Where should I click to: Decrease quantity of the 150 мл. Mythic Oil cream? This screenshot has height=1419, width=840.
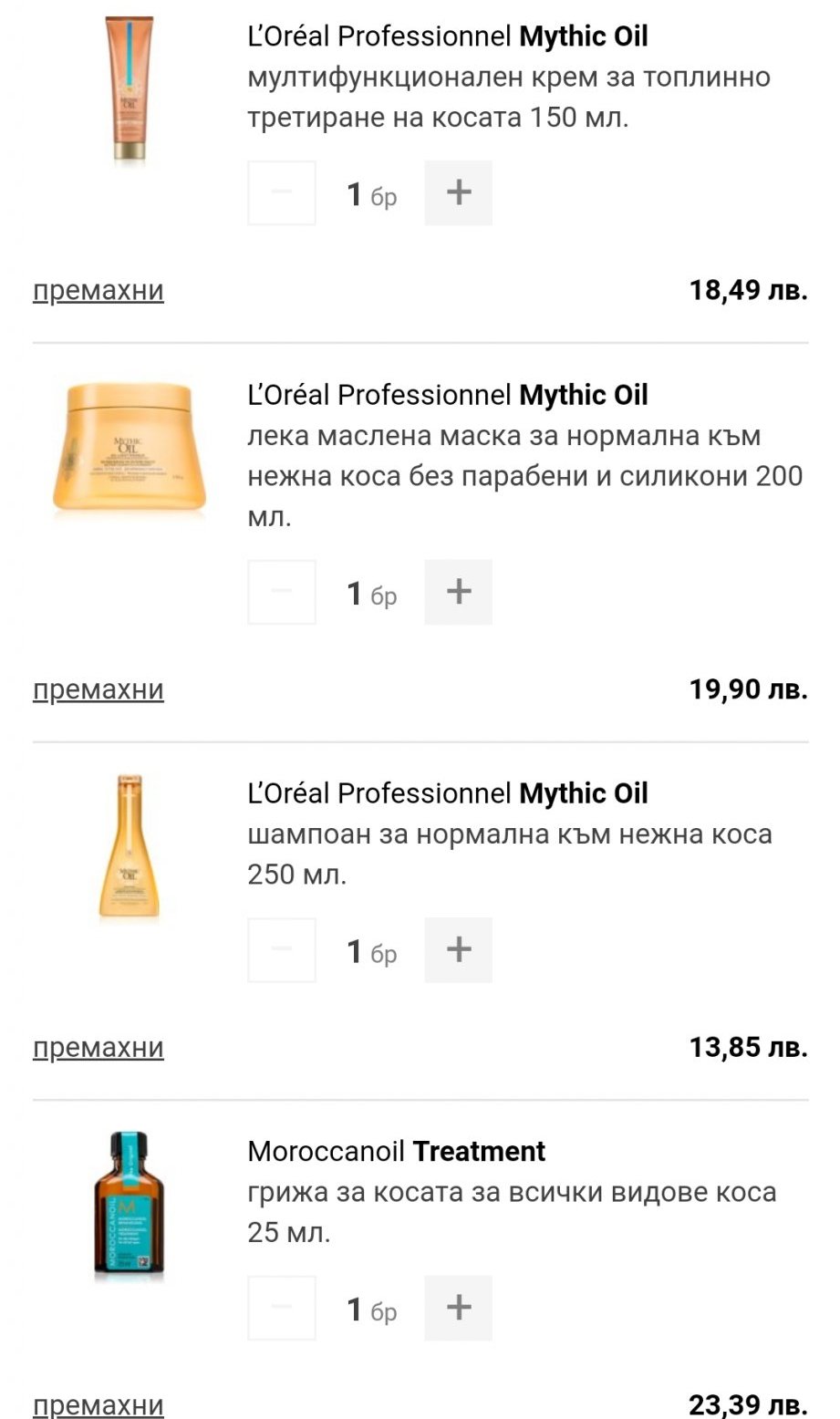click(282, 193)
